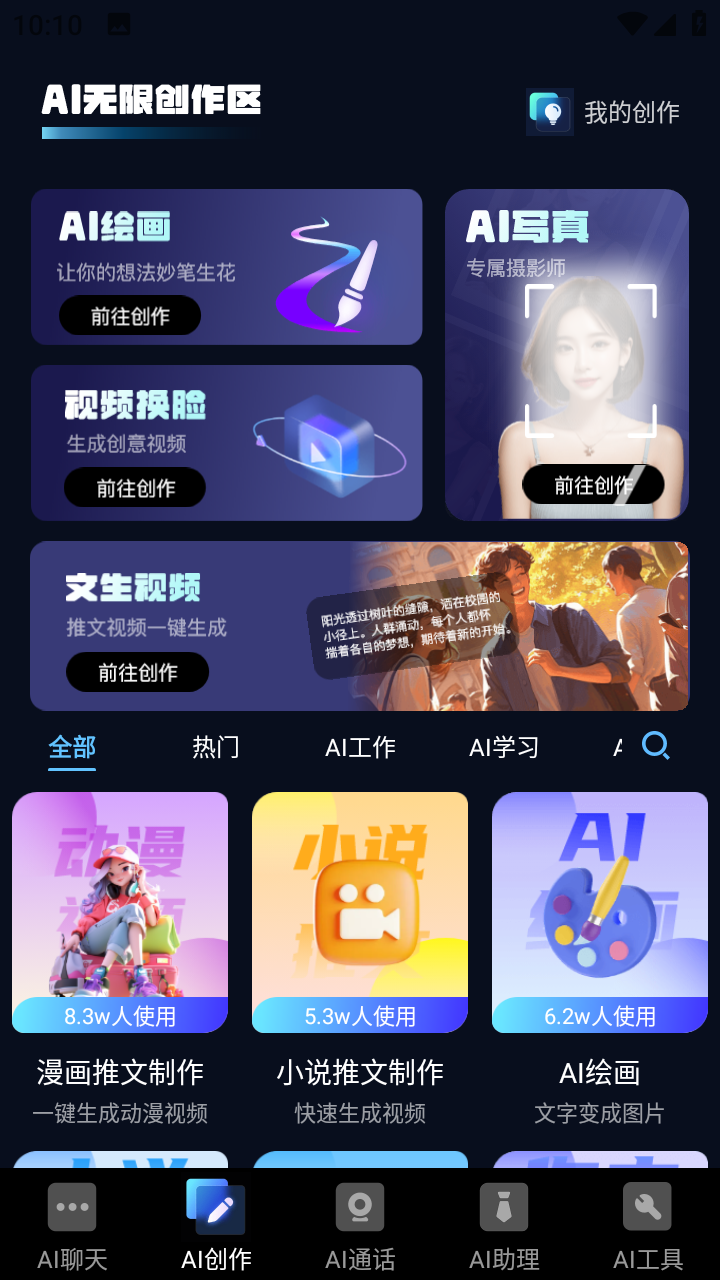Screen dimensions: 720x1280
Task: Tap 前往创作 under 文生视频
Action: (138, 672)
